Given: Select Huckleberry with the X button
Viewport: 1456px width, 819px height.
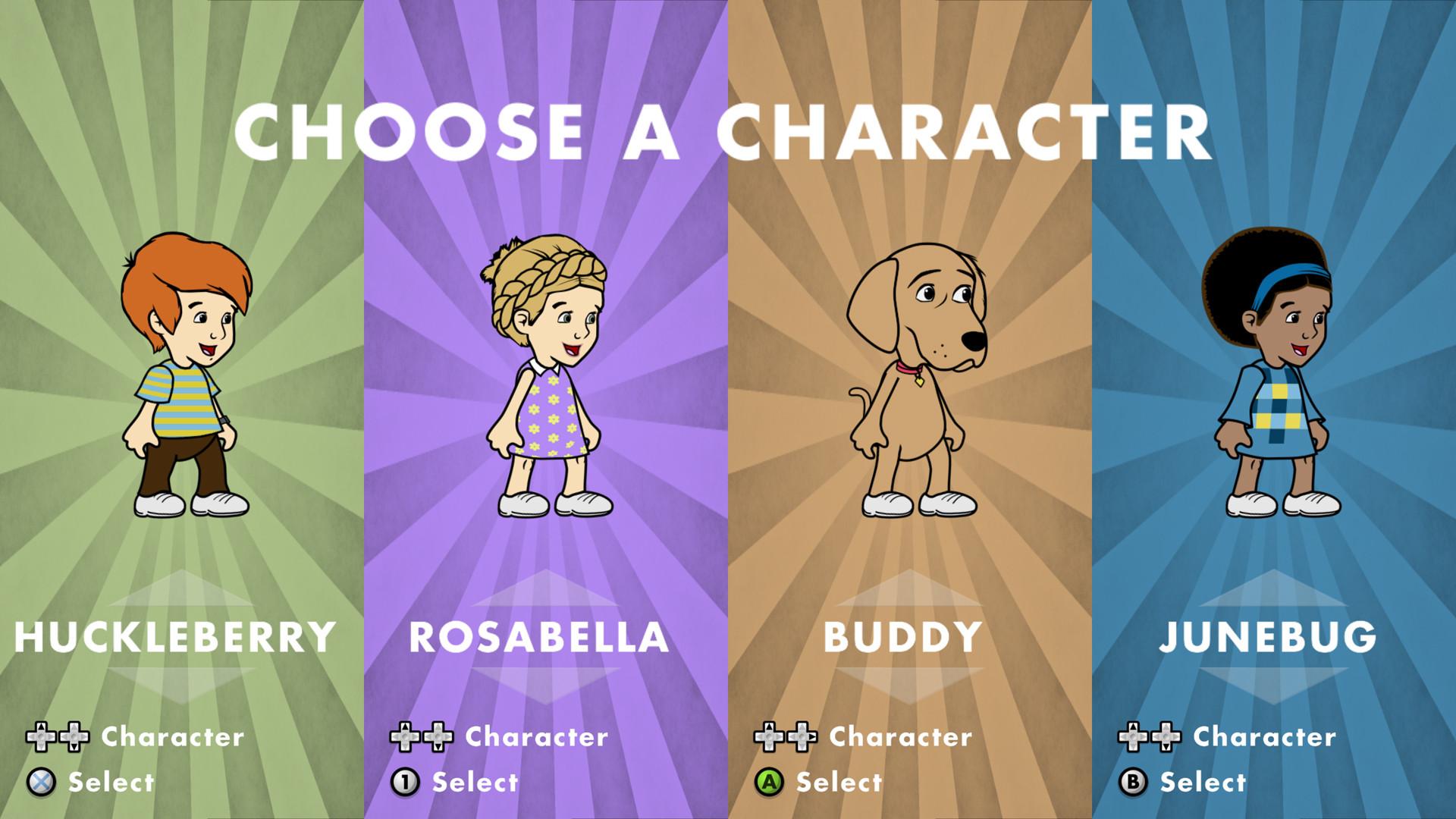Looking at the screenshot, I should pyautogui.click(x=41, y=783).
